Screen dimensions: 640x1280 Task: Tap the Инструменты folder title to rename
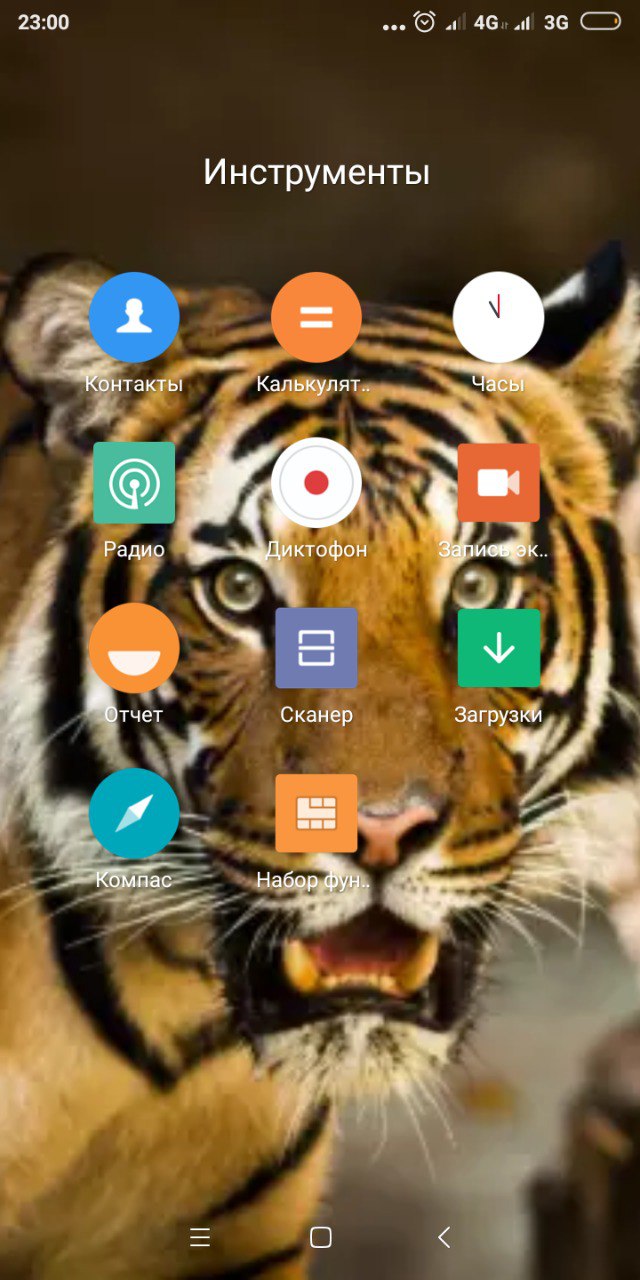point(316,172)
